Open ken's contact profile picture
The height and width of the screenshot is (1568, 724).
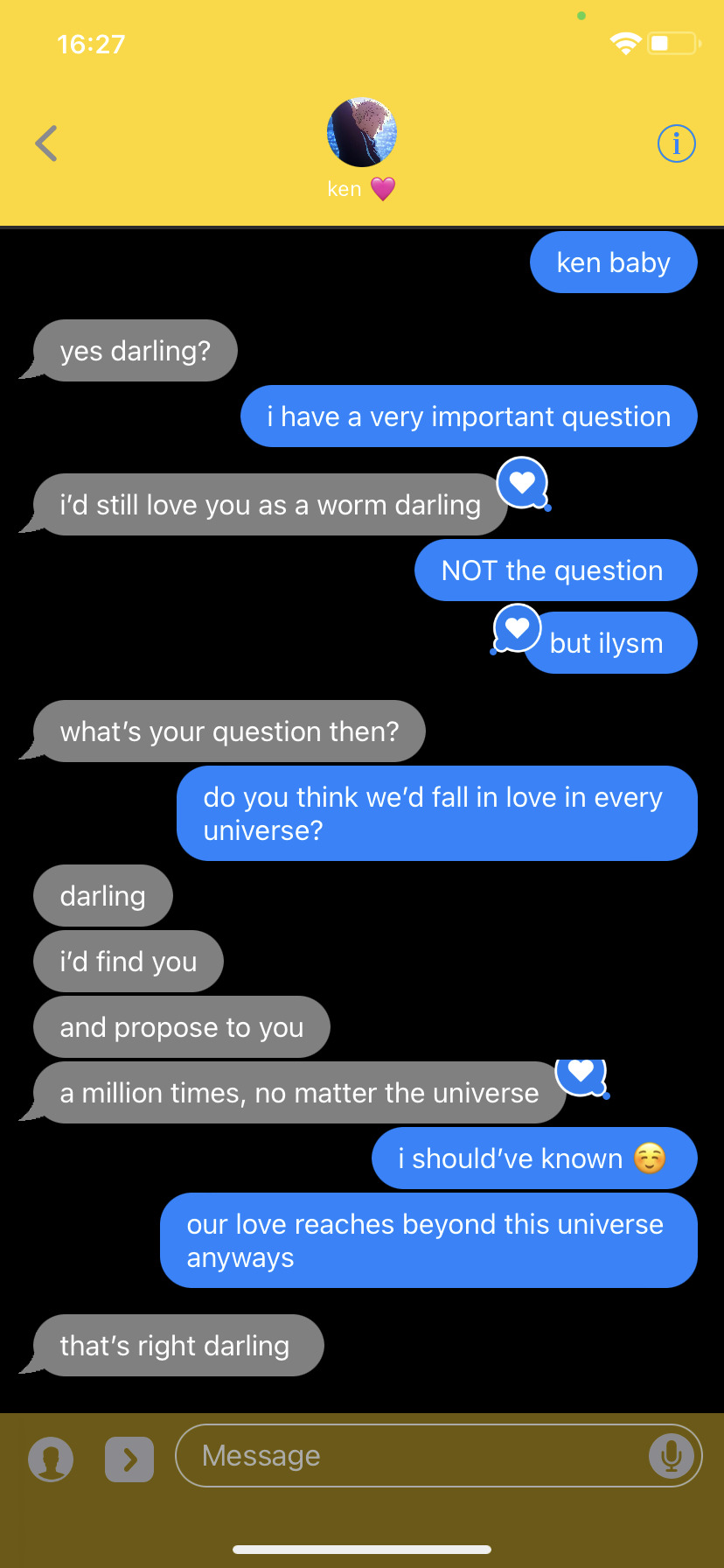[x=361, y=132]
